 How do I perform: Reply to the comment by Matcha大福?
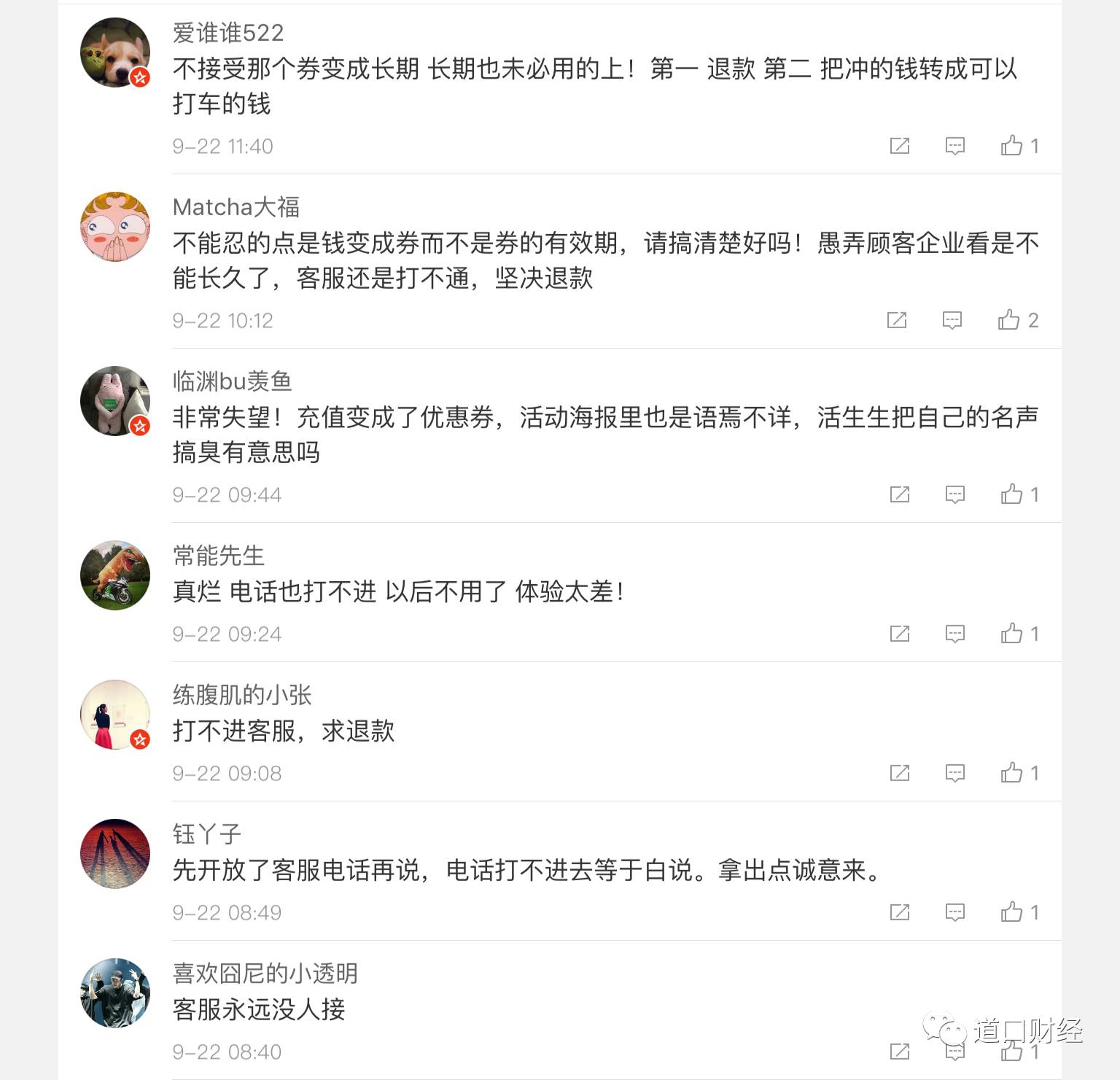click(952, 320)
